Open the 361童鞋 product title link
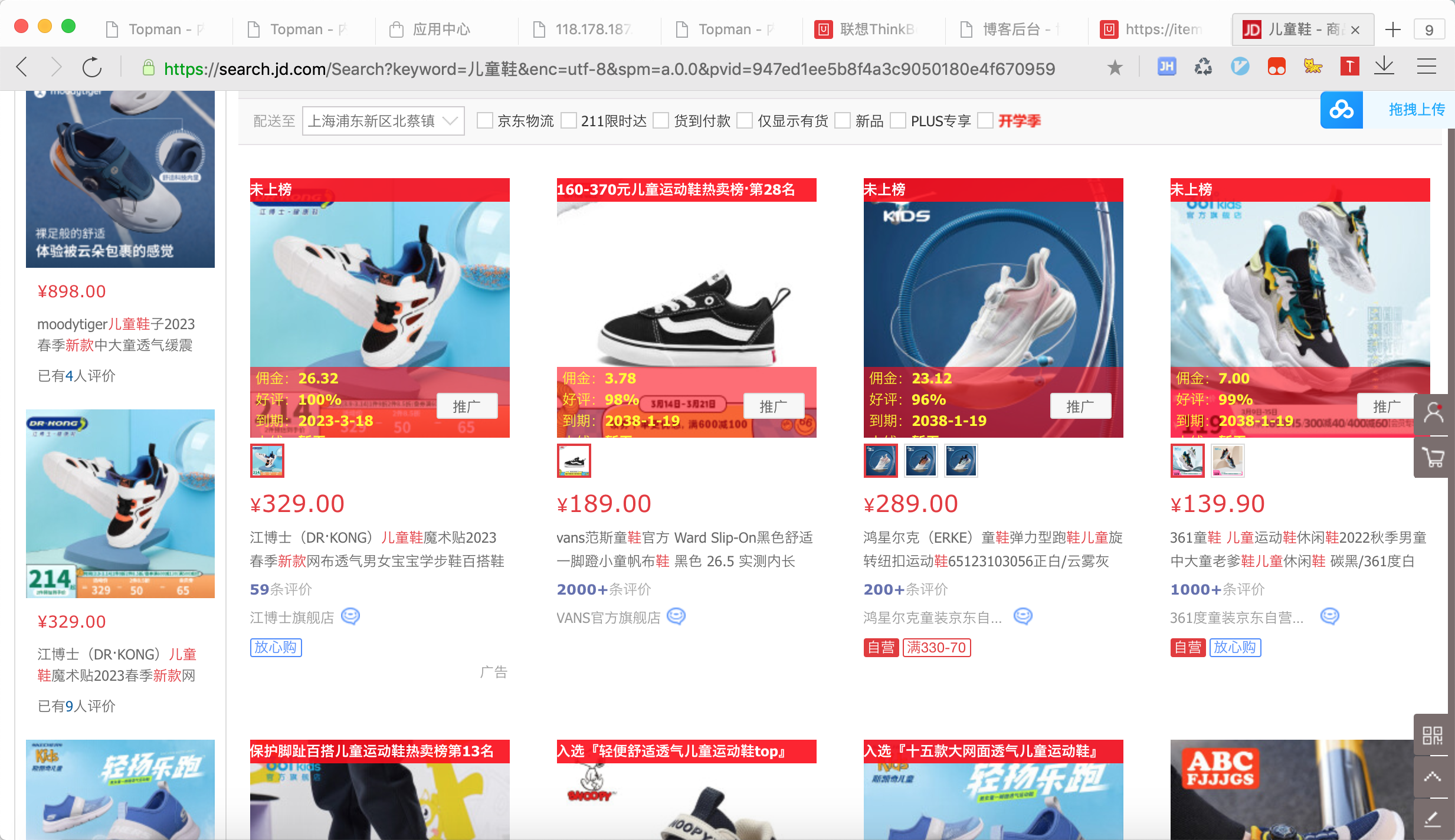1455x840 pixels. (1298, 549)
